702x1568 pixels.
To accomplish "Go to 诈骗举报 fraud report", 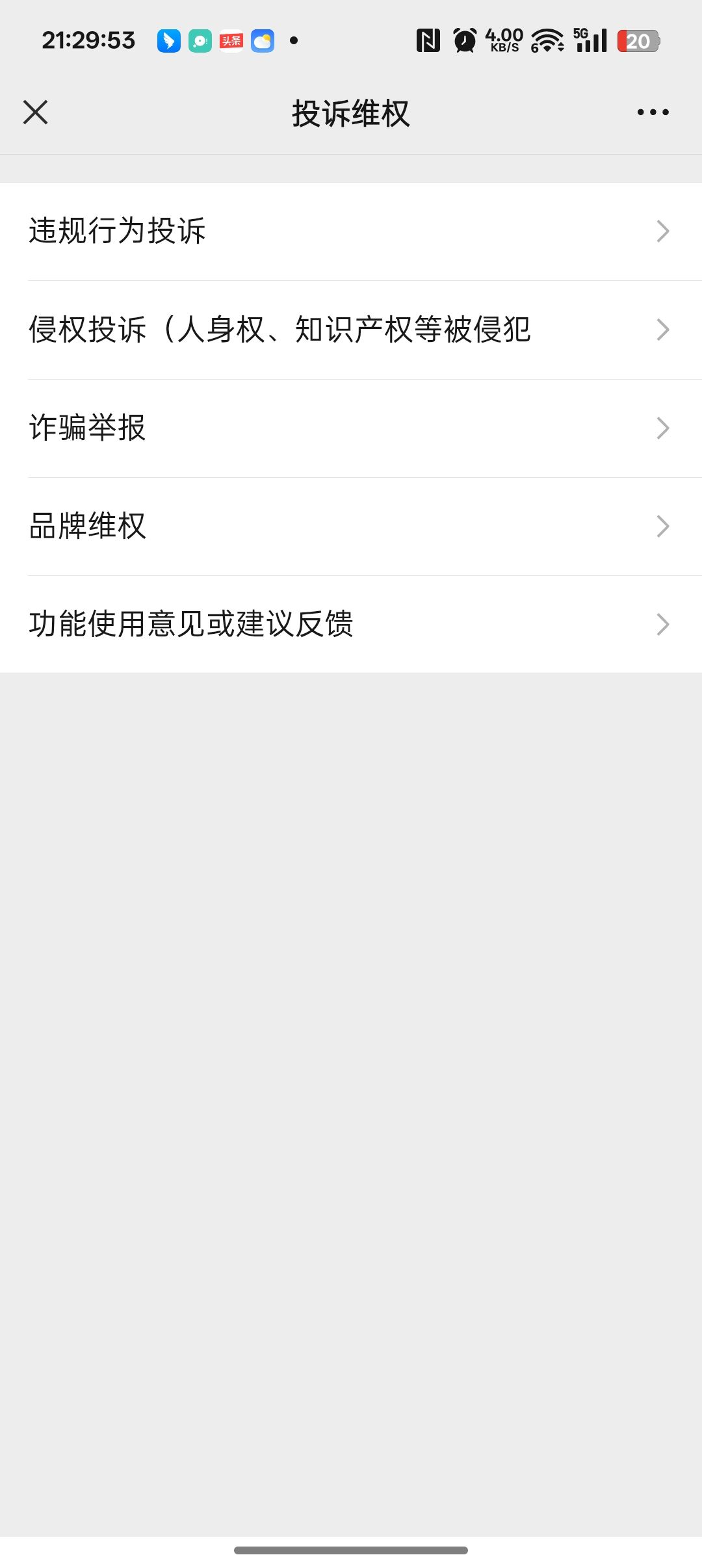I will tap(351, 428).
